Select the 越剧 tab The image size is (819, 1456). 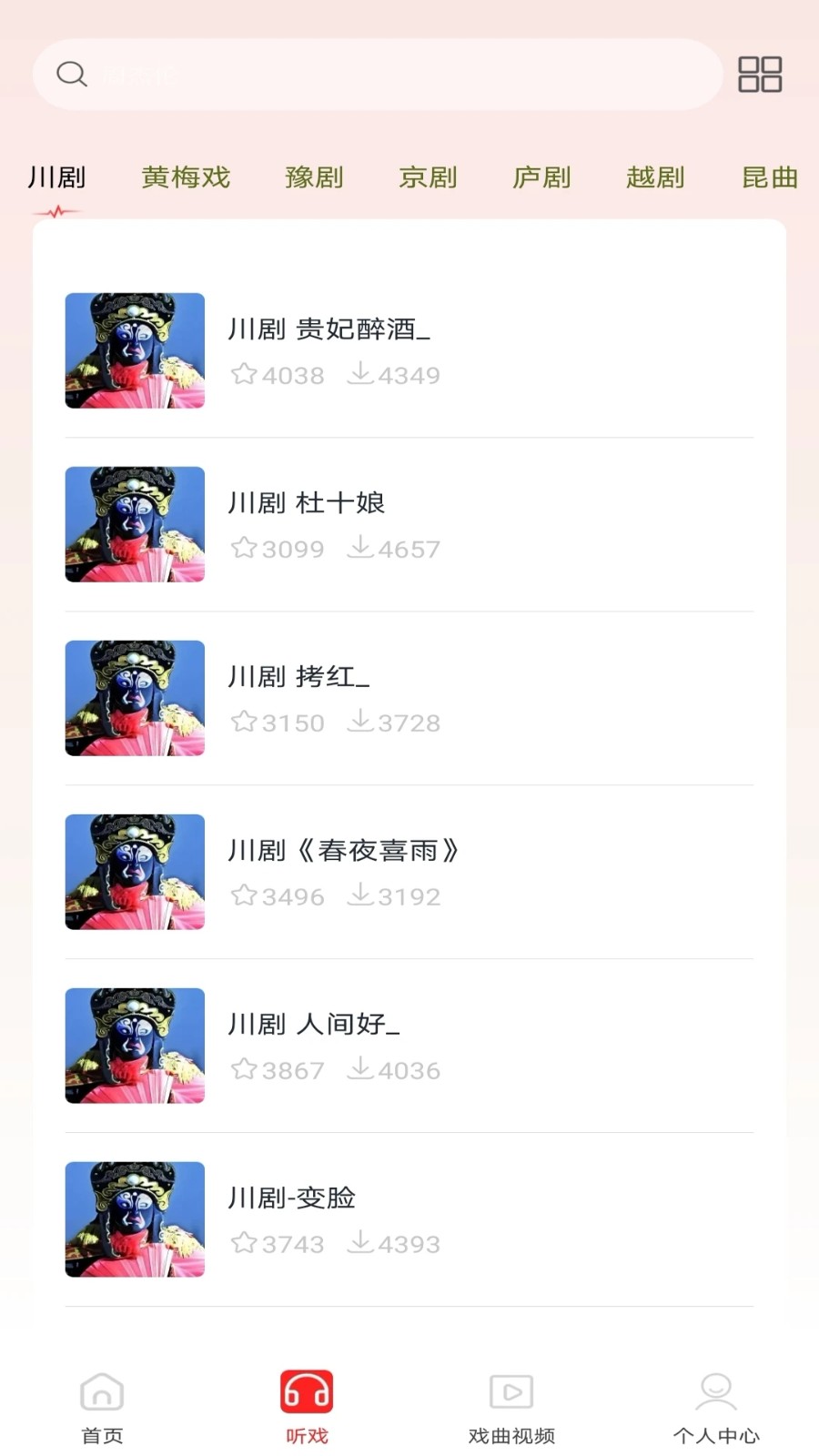point(655,177)
